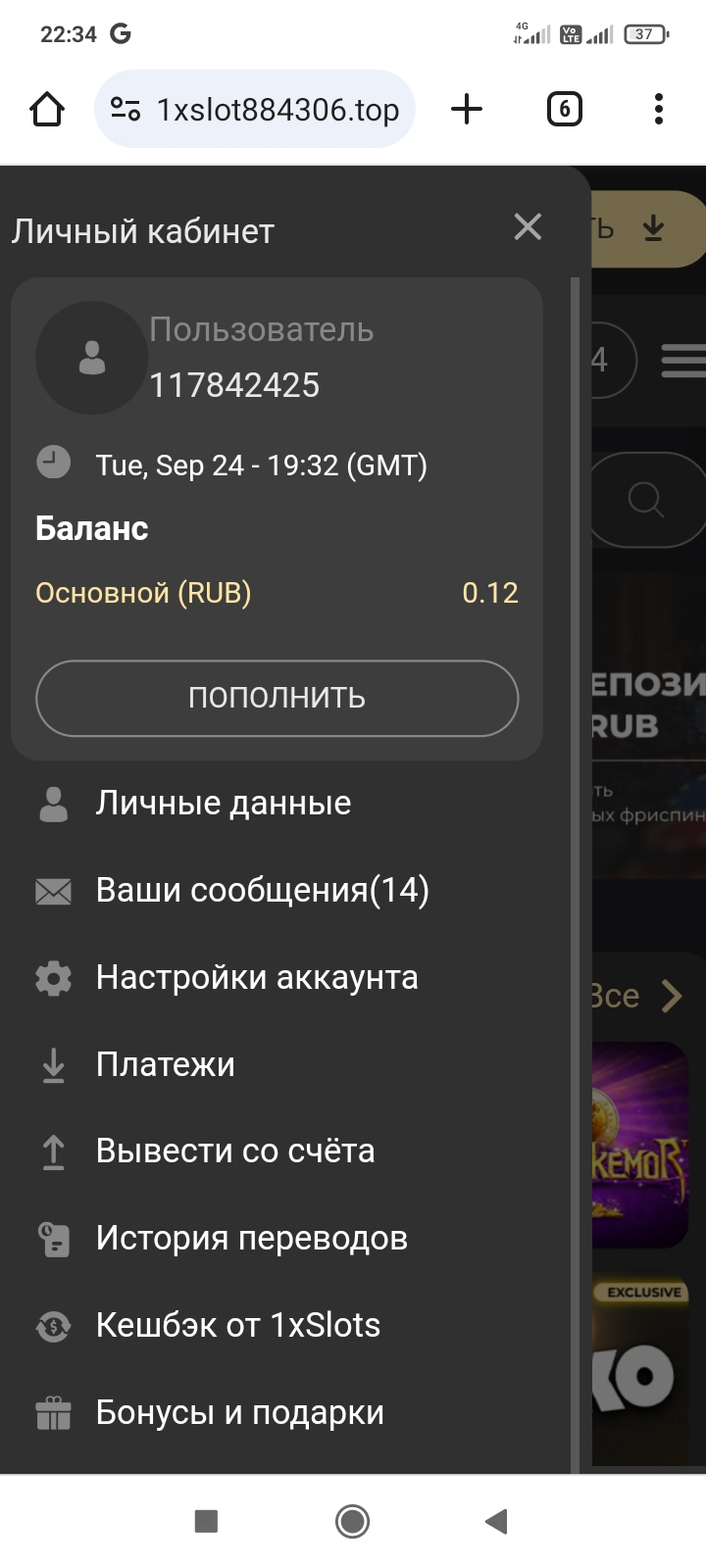Image resolution: width=706 pixels, height=1568 pixels.
Task: Select Вывести со счёта
Action: click(x=234, y=1151)
